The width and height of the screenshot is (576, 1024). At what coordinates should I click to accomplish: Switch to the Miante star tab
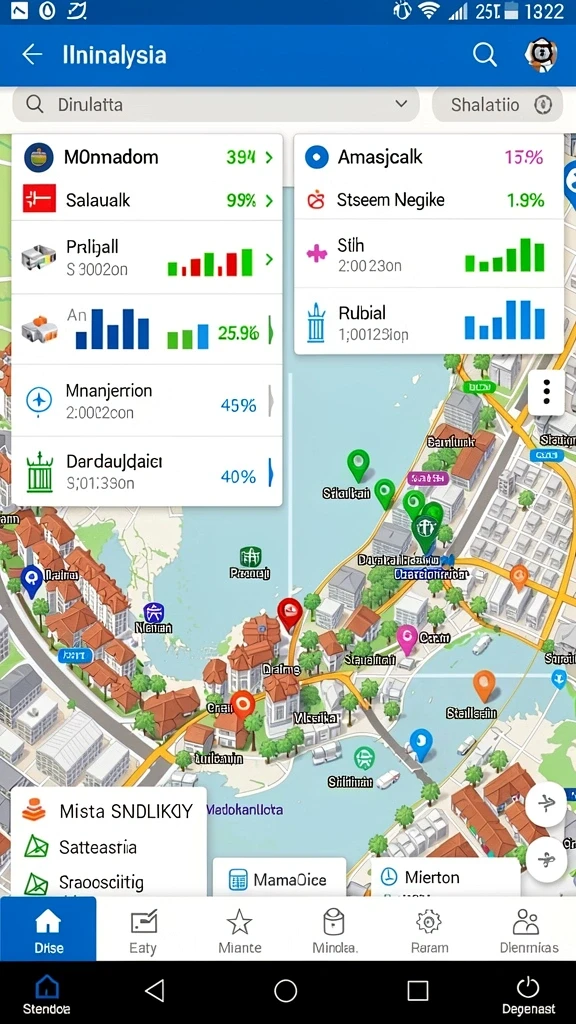tap(240, 931)
